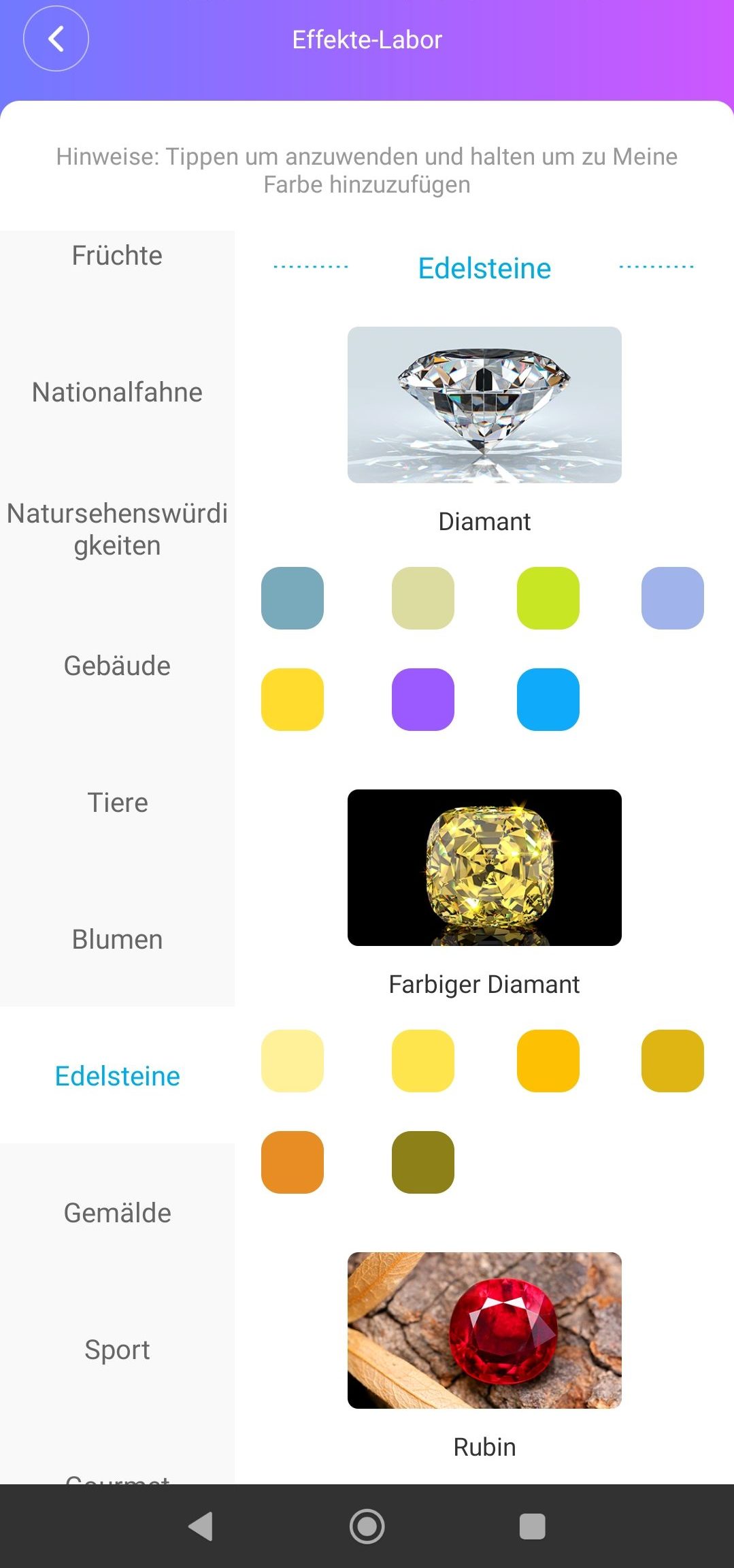Switch to the Sport category
734x1568 pixels.
pyautogui.click(x=117, y=1350)
